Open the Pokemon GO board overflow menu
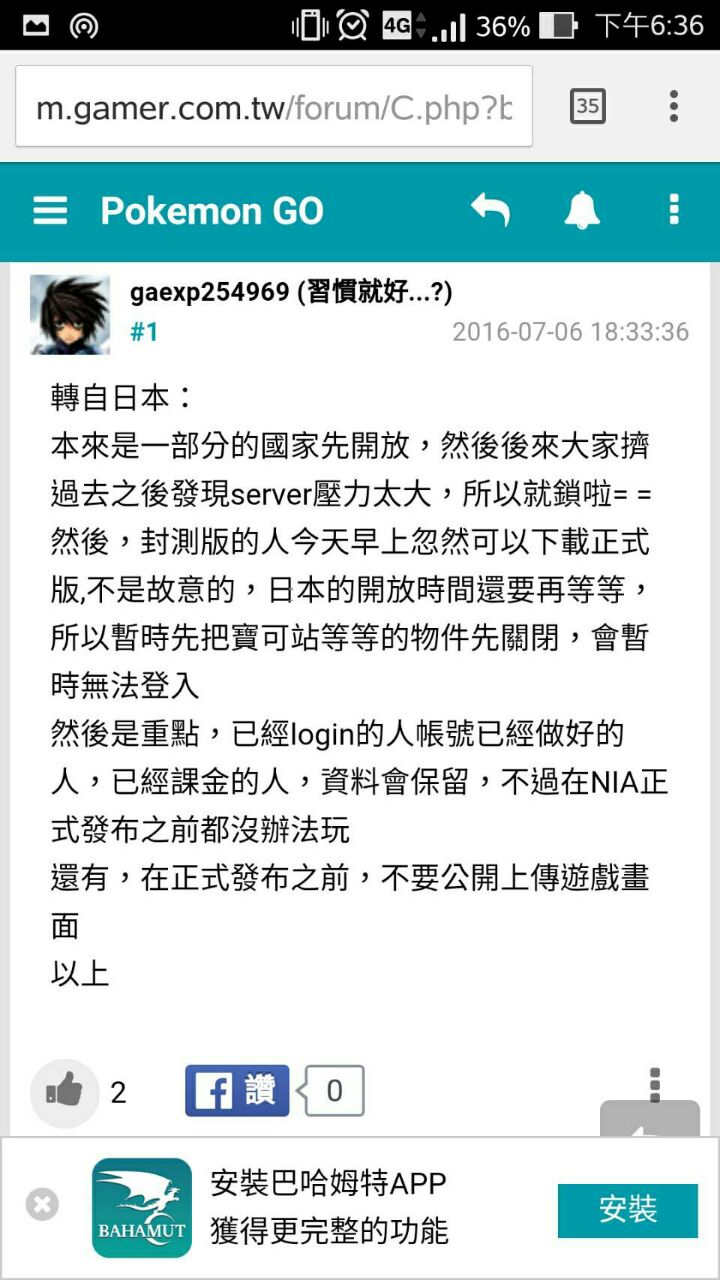This screenshot has height=1280, width=720. [674, 211]
